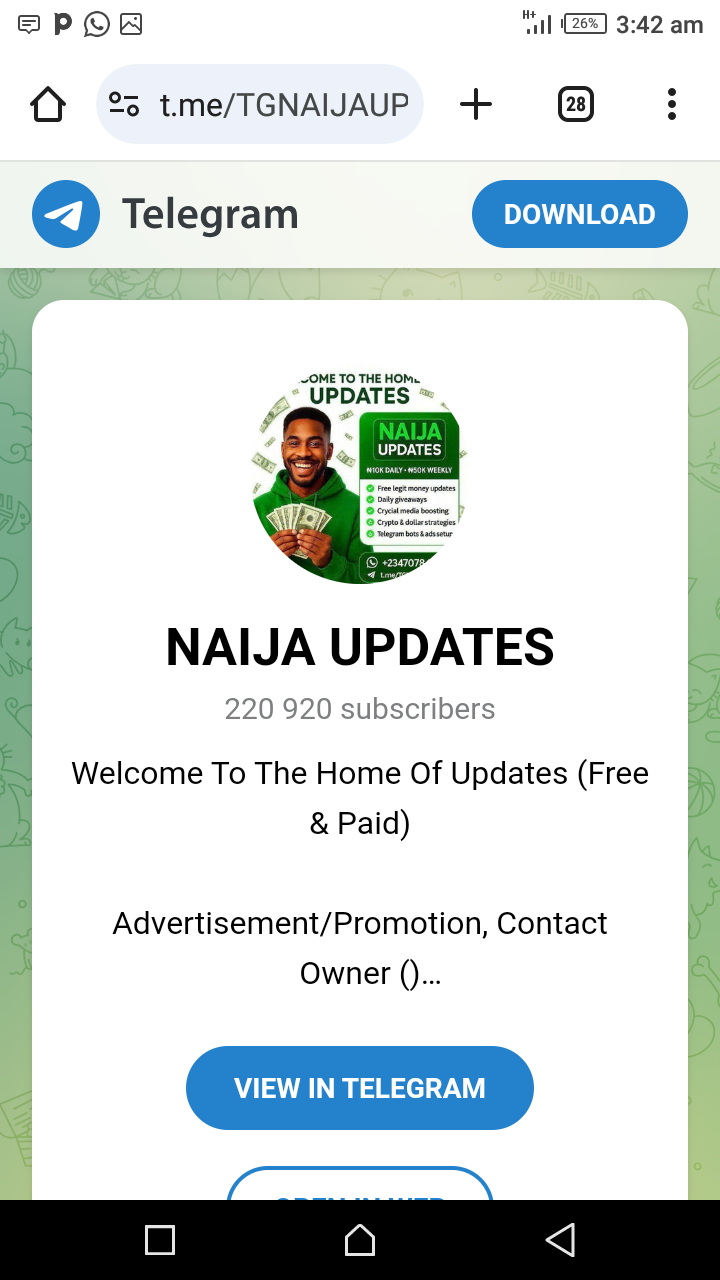Tap the partially visible Open in Web button
Viewport: 720px width, 1280px height.
click(x=360, y=1186)
